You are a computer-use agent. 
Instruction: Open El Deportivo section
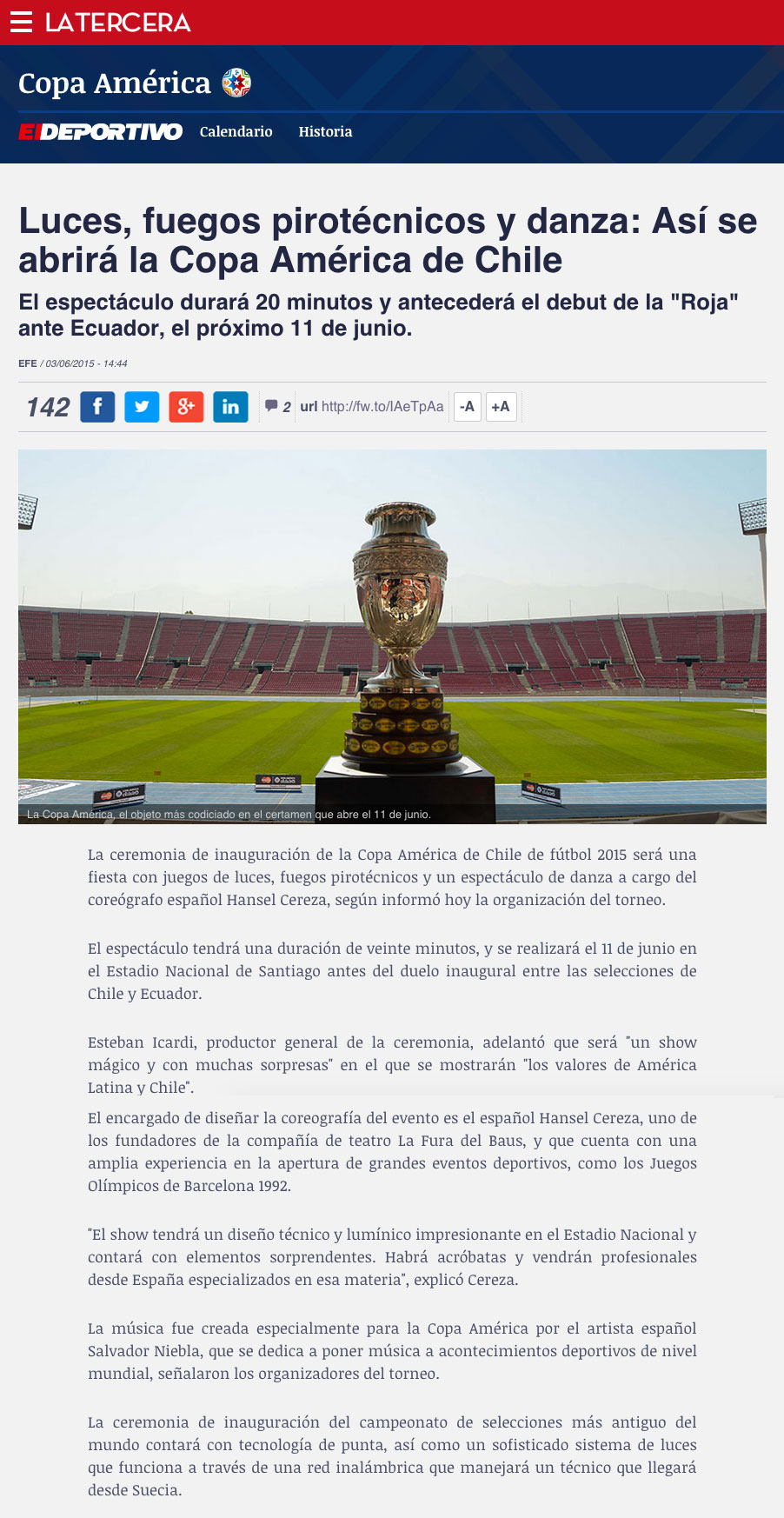[x=101, y=132]
